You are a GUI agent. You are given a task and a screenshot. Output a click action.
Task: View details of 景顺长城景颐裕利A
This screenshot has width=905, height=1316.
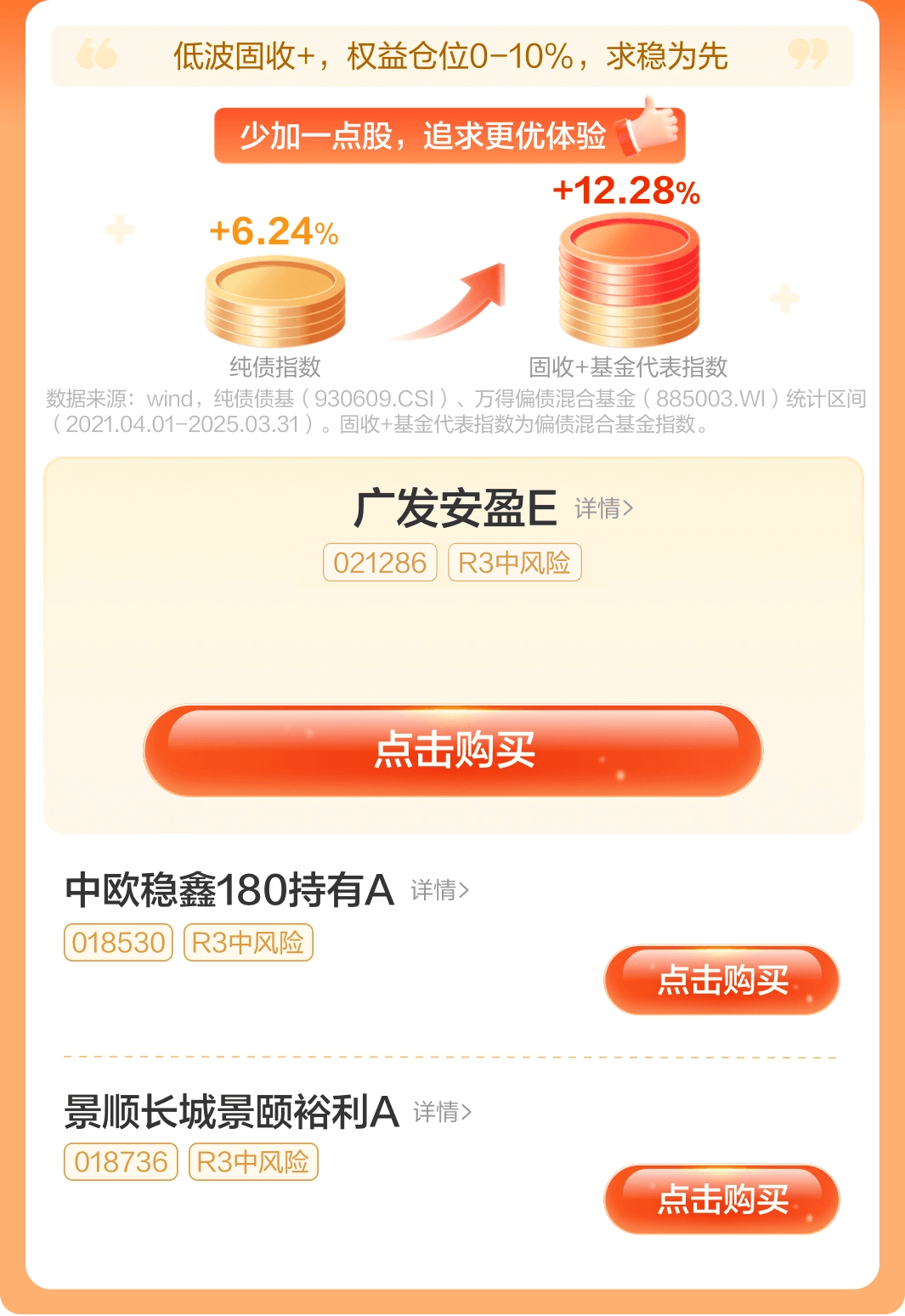pos(442,1111)
